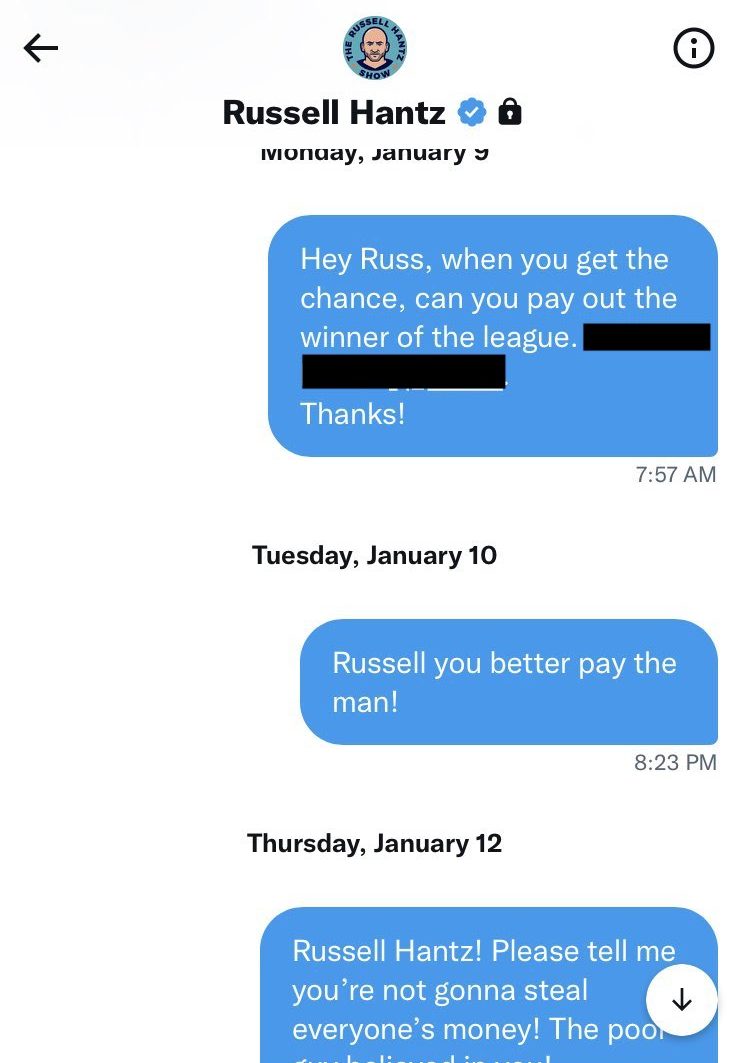Open the conversation info icon

point(694,47)
